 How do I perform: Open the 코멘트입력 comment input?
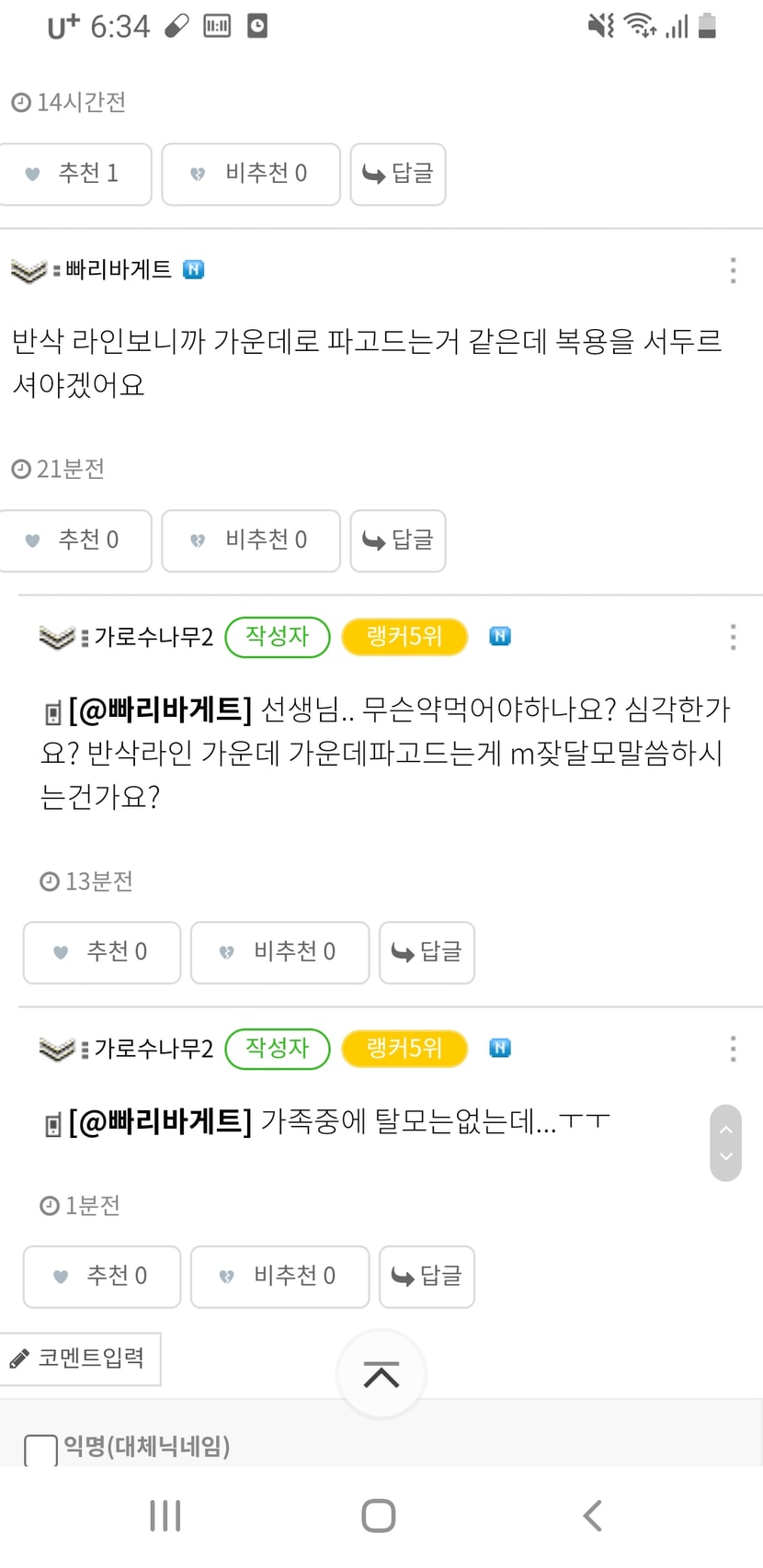pos(79,1358)
